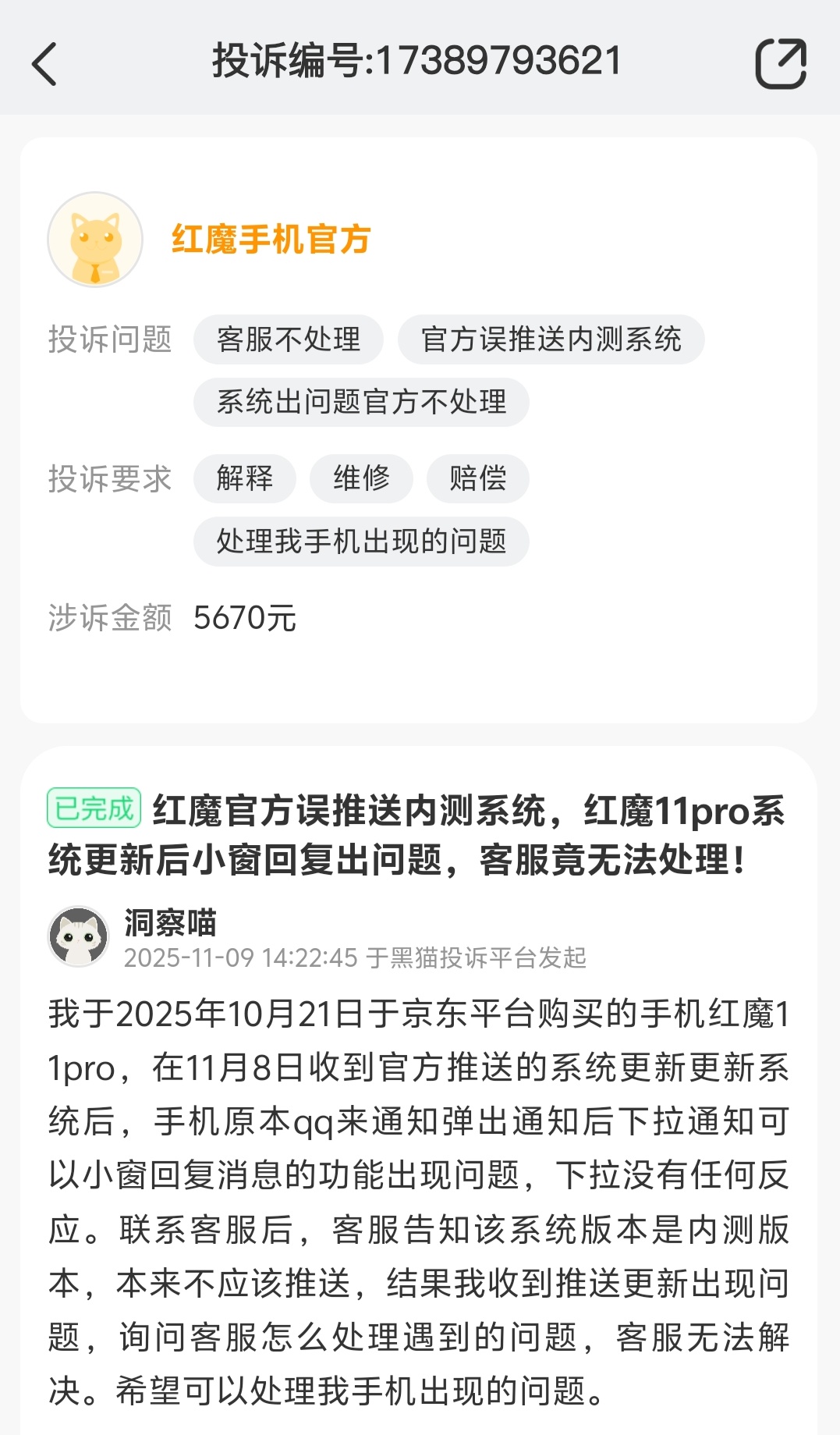Open the 红魔手机官方 merchant page

click(270, 240)
